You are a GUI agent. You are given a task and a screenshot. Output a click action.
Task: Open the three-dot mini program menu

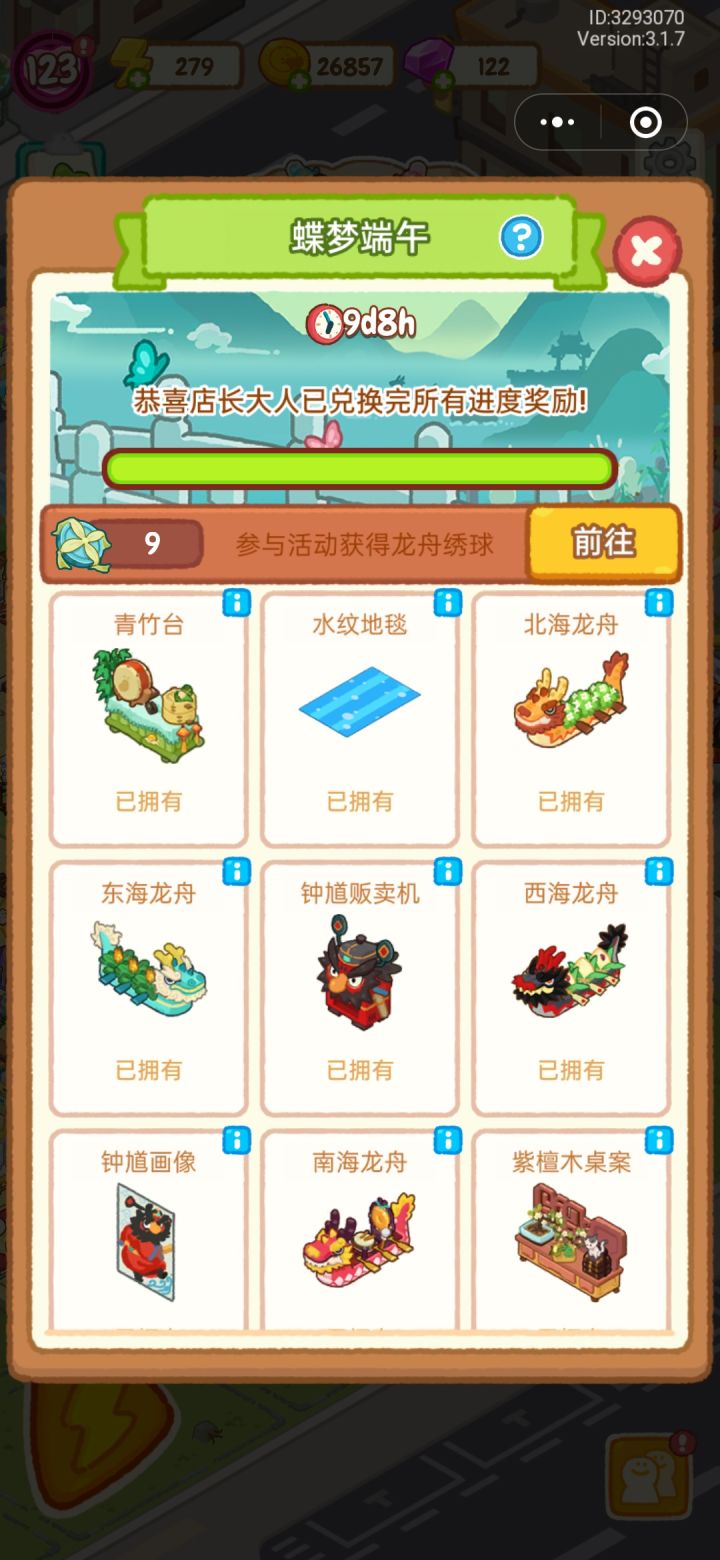coord(555,122)
